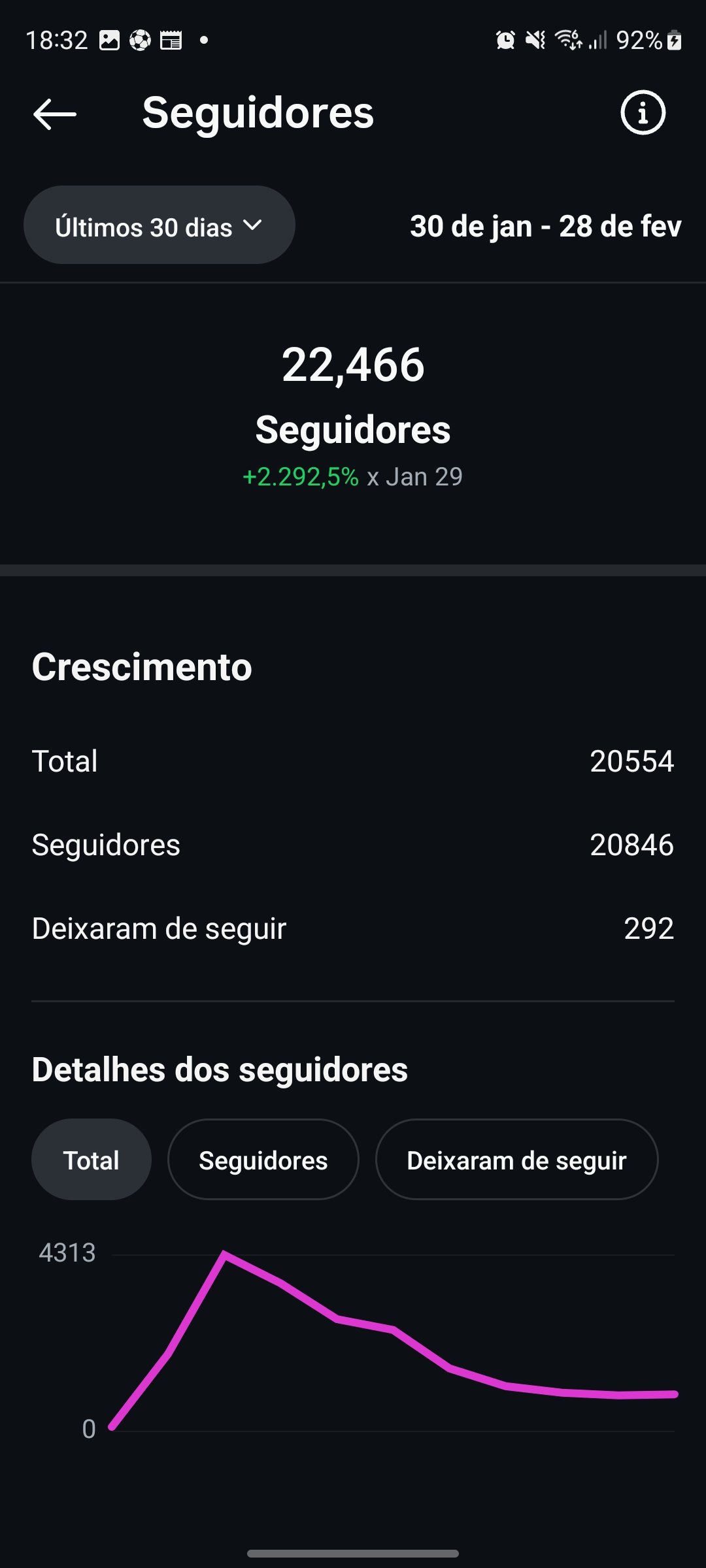The height and width of the screenshot is (1568, 706).
Task: Switch to the Seguidores chart chip
Action: [x=263, y=1160]
